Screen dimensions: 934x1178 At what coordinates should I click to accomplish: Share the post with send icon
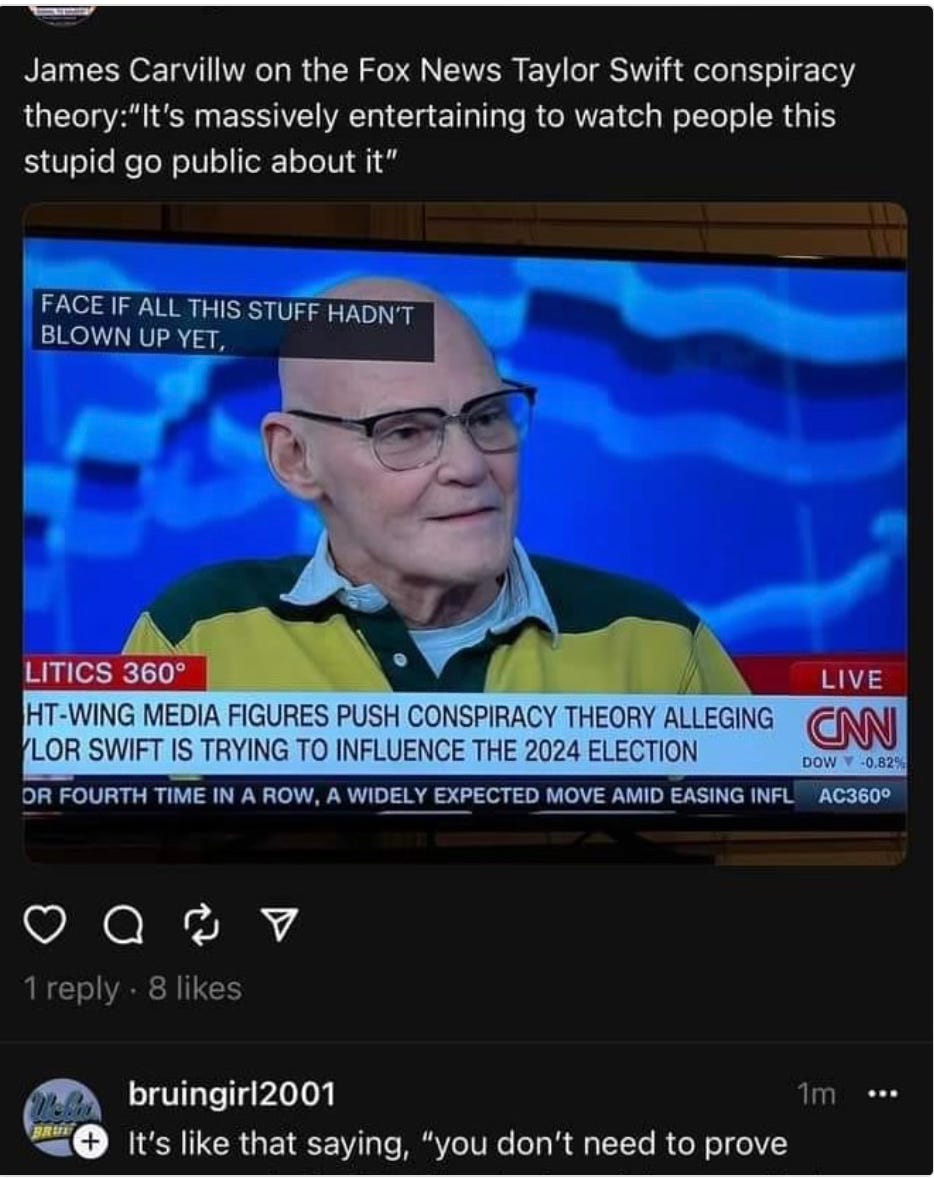point(271,929)
